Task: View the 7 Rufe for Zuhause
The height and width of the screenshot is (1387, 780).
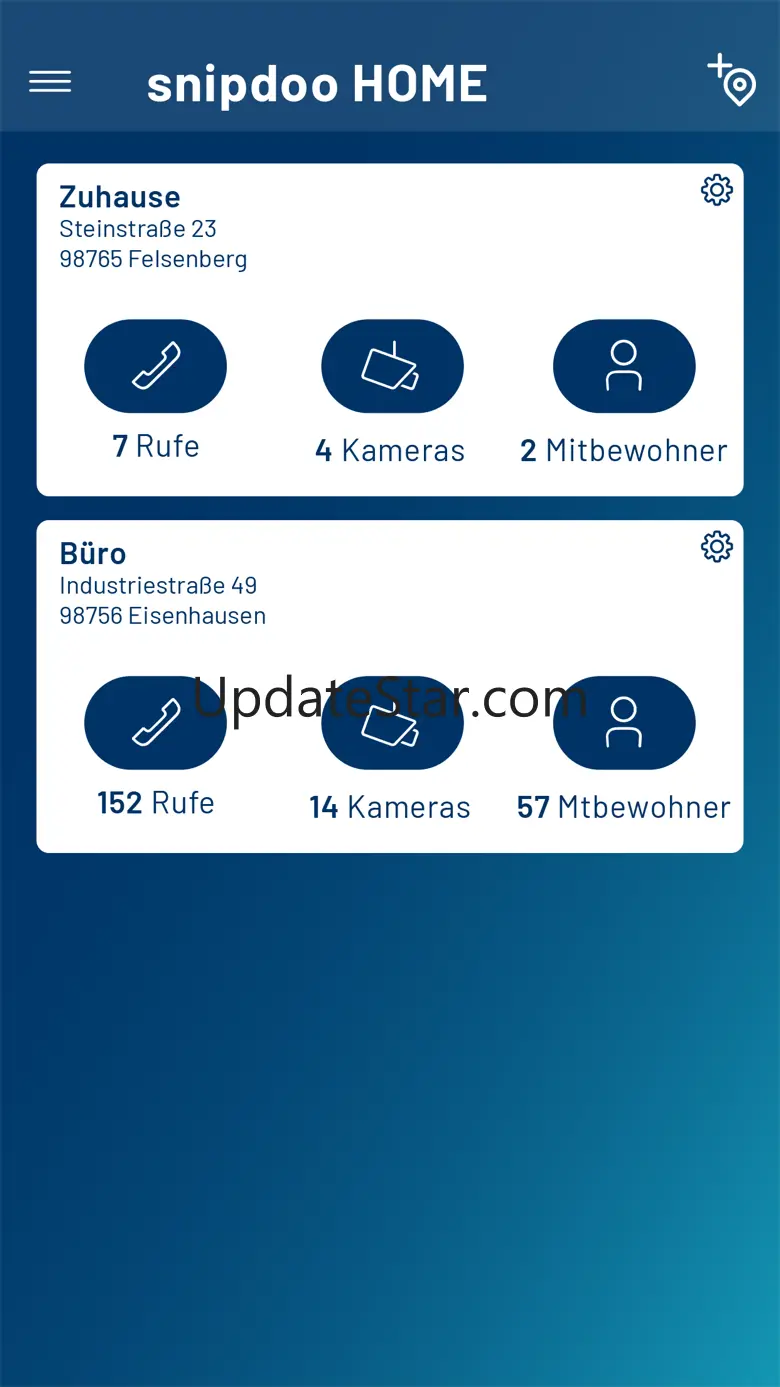Action: pos(155,366)
